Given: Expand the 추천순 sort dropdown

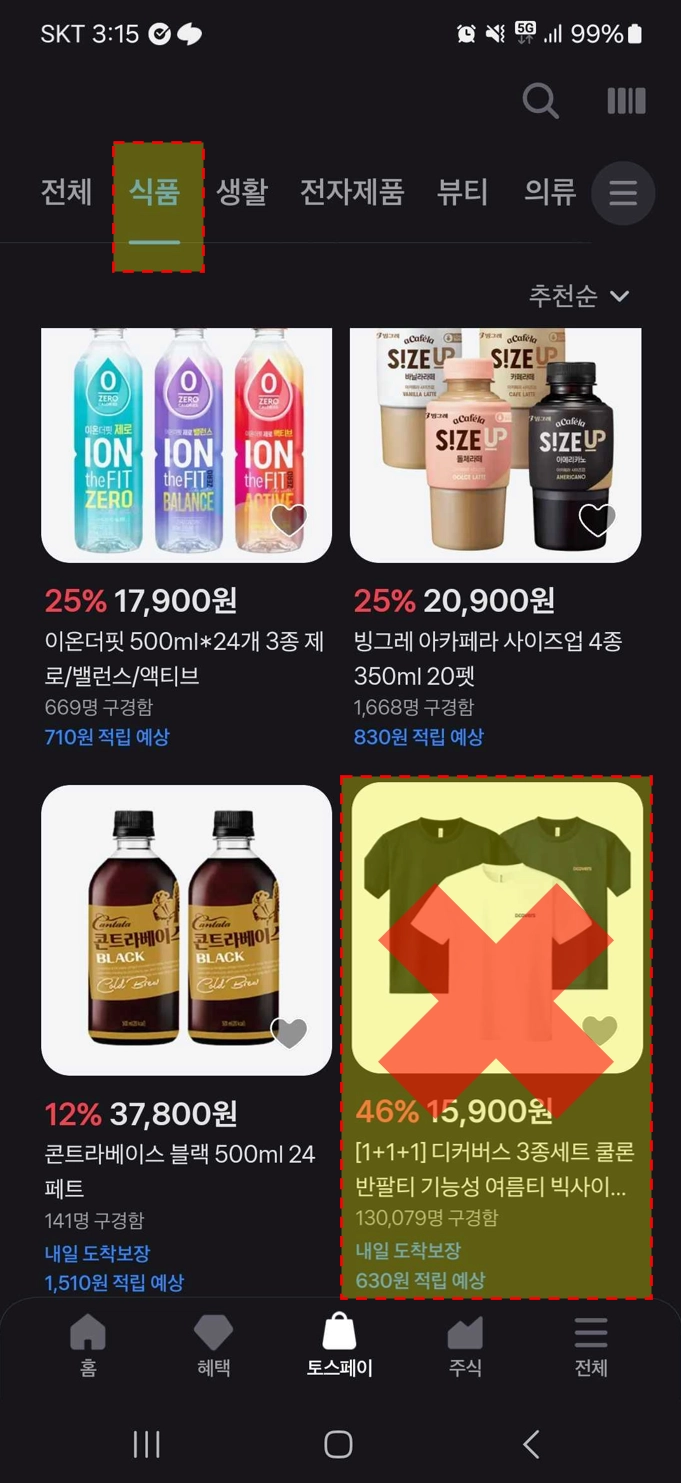Looking at the screenshot, I should click(x=579, y=296).
